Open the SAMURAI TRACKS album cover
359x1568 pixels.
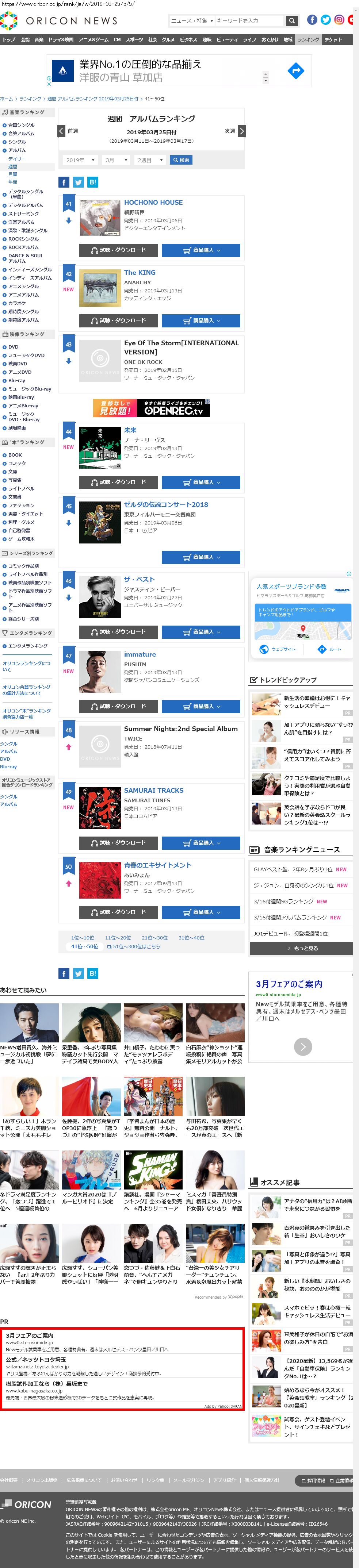pyautogui.click(x=100, y=808)
